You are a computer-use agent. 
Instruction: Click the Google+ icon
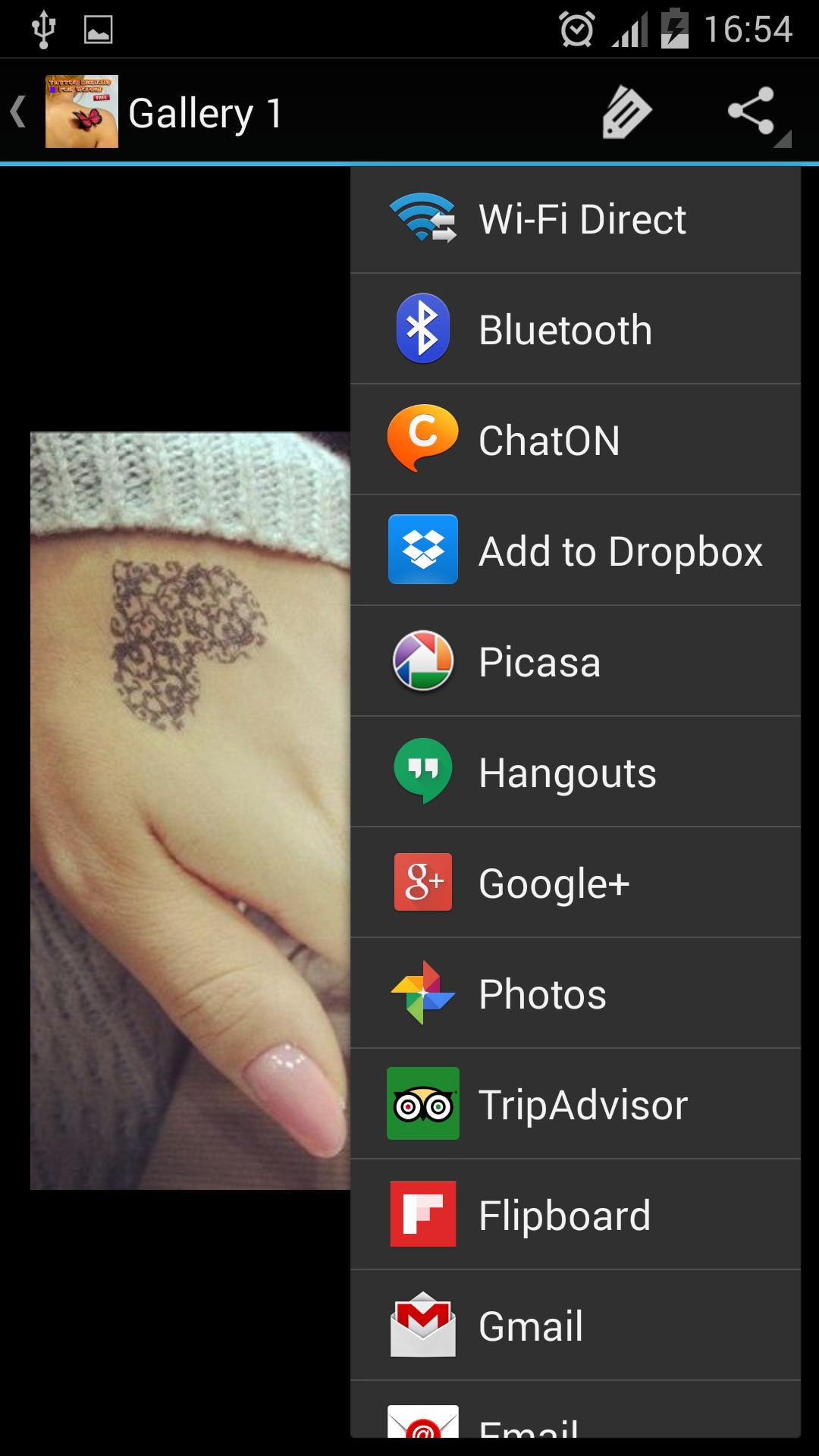click(x=422, y=880)
